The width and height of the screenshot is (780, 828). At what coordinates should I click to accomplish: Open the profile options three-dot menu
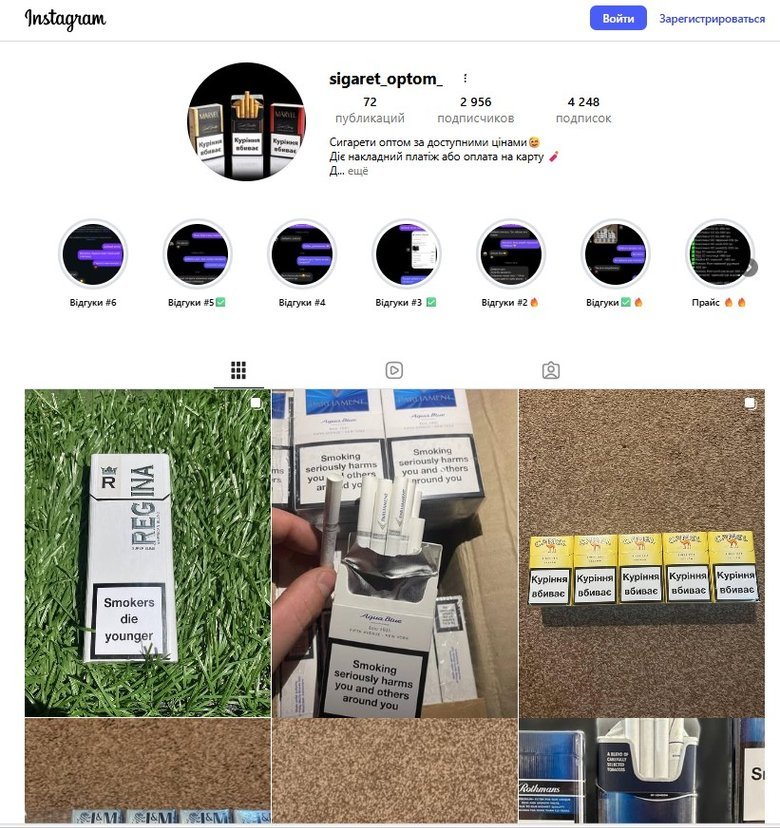coord(464,79)
